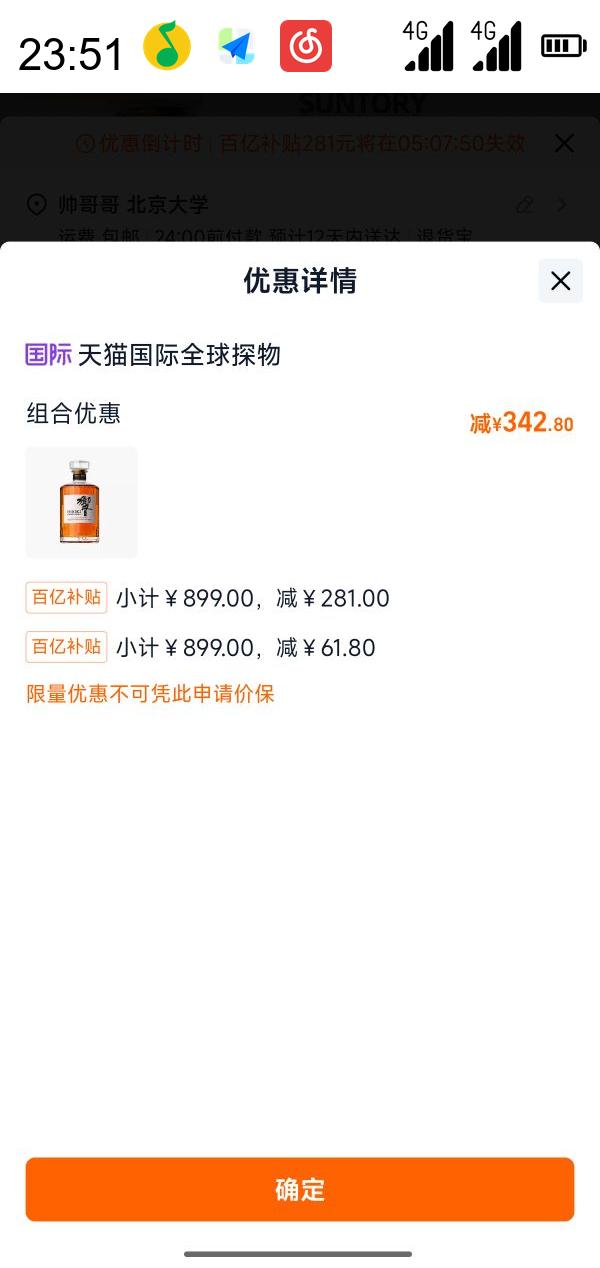Screen dimensions: 600x1268
Task: Open the whisky bottle product thumbnail
Action: pyautogui.click(x=81, y=502)
